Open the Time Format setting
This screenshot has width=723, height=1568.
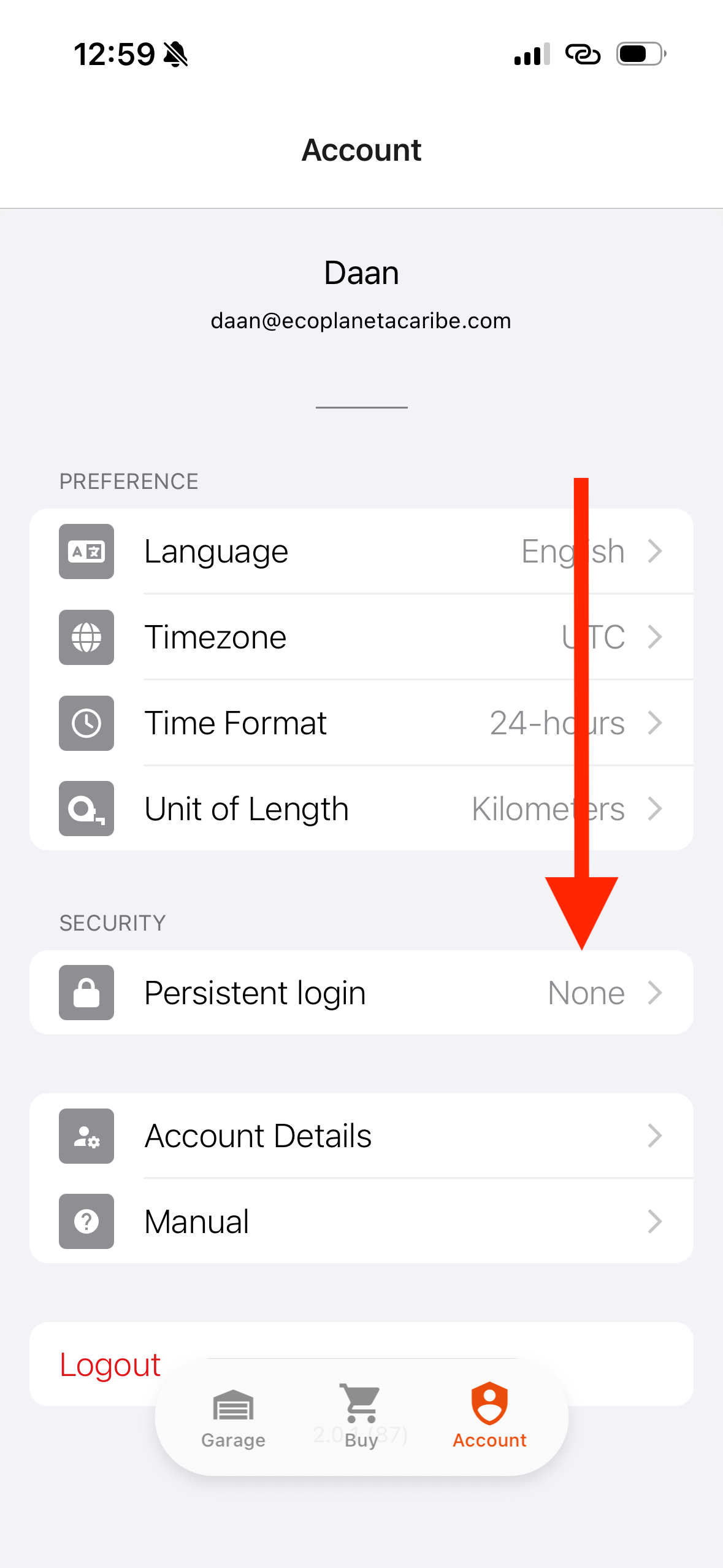361,723
